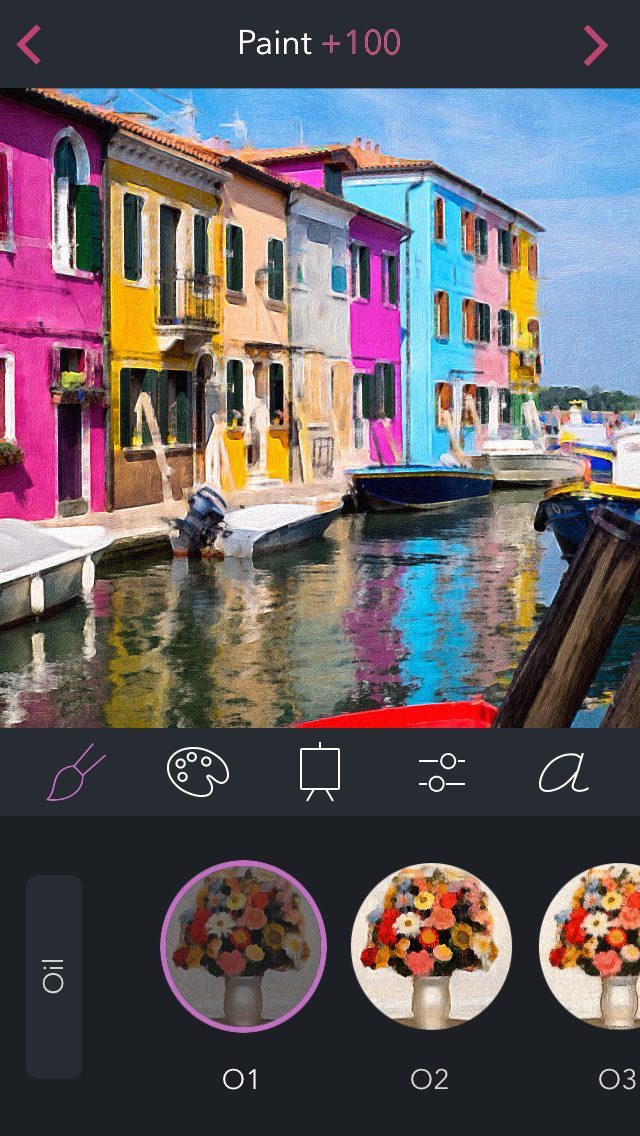Open the canvas easel tool

coord(320,772)
